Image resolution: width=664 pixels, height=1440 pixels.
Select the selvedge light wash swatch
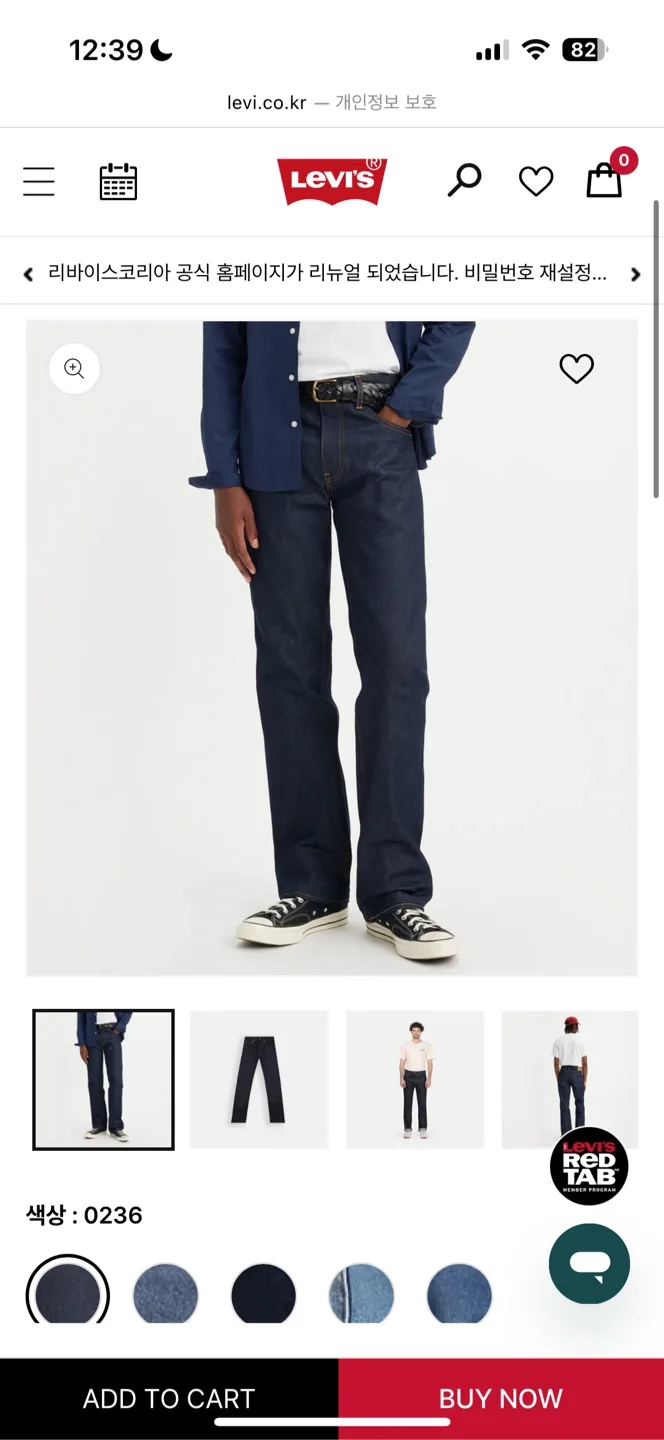(361, 1294)
